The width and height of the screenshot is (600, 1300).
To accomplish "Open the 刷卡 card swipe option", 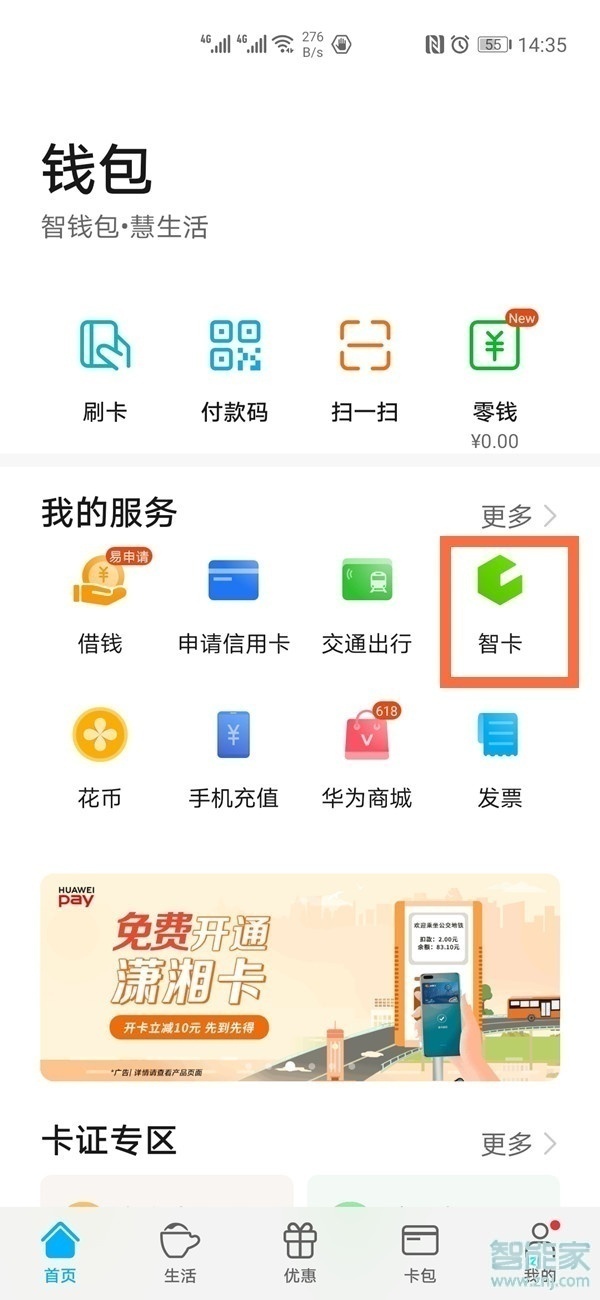I will click(105, 367).
